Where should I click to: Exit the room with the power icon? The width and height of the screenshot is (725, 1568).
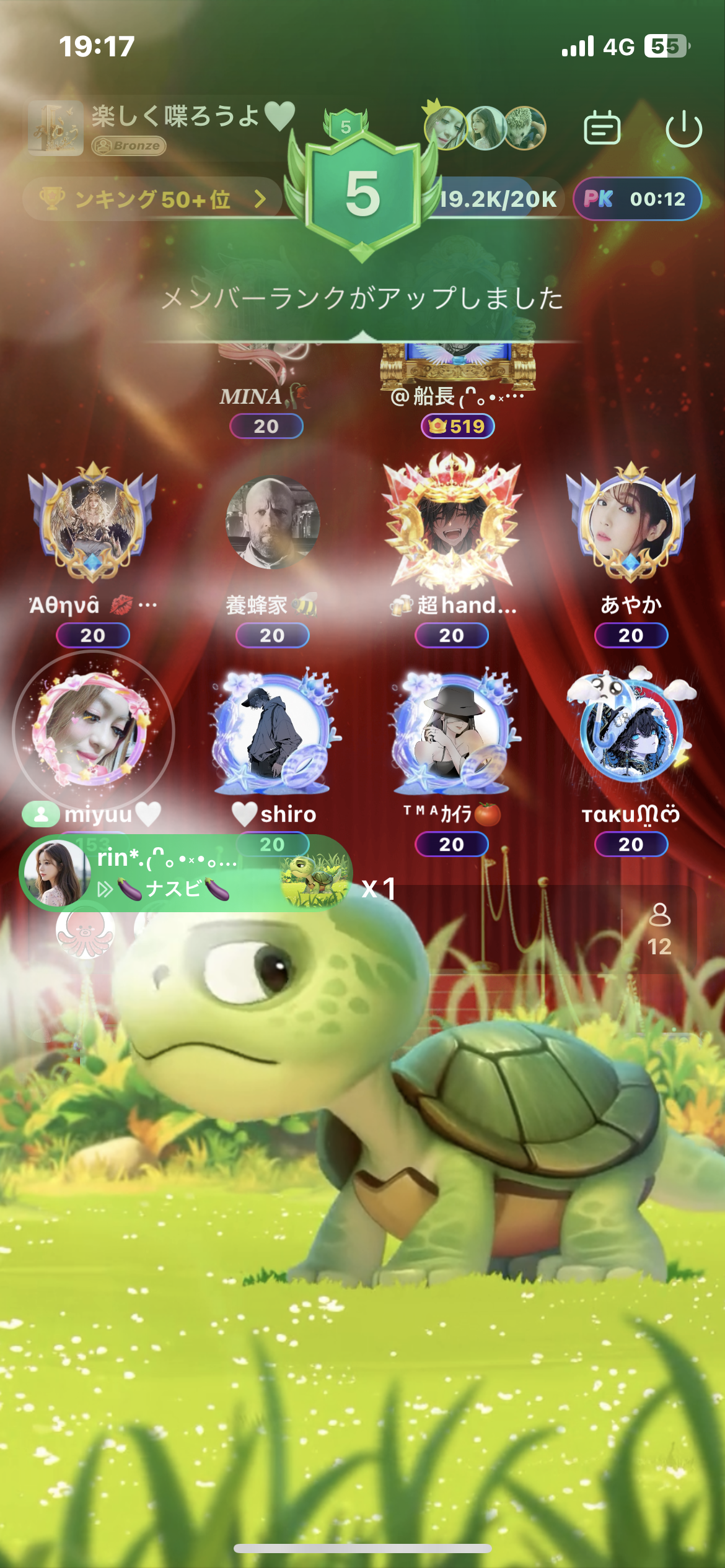[x=683, y=129]
